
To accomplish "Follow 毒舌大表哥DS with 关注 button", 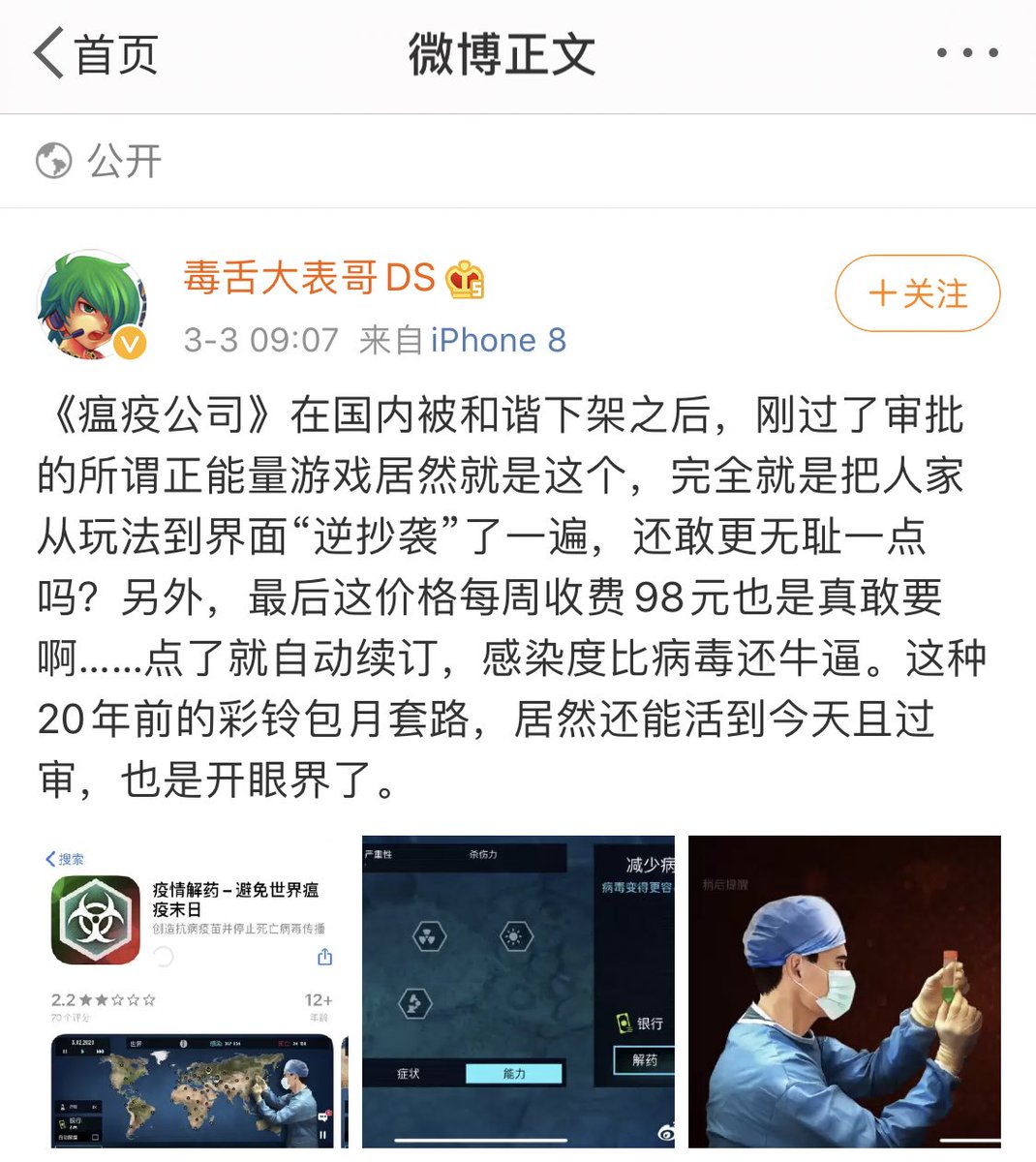I will pyautogui.click(x=917, y=293).
